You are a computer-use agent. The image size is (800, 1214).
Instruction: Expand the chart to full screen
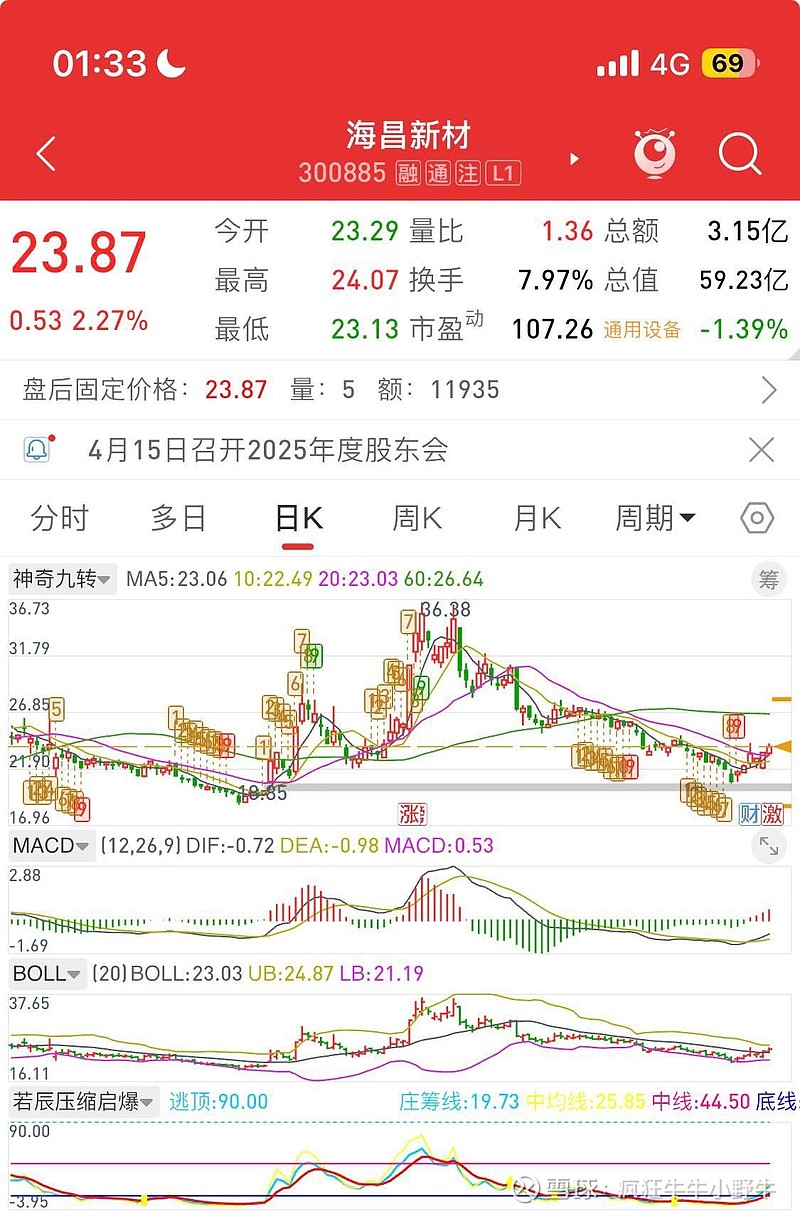coord(768,846)
